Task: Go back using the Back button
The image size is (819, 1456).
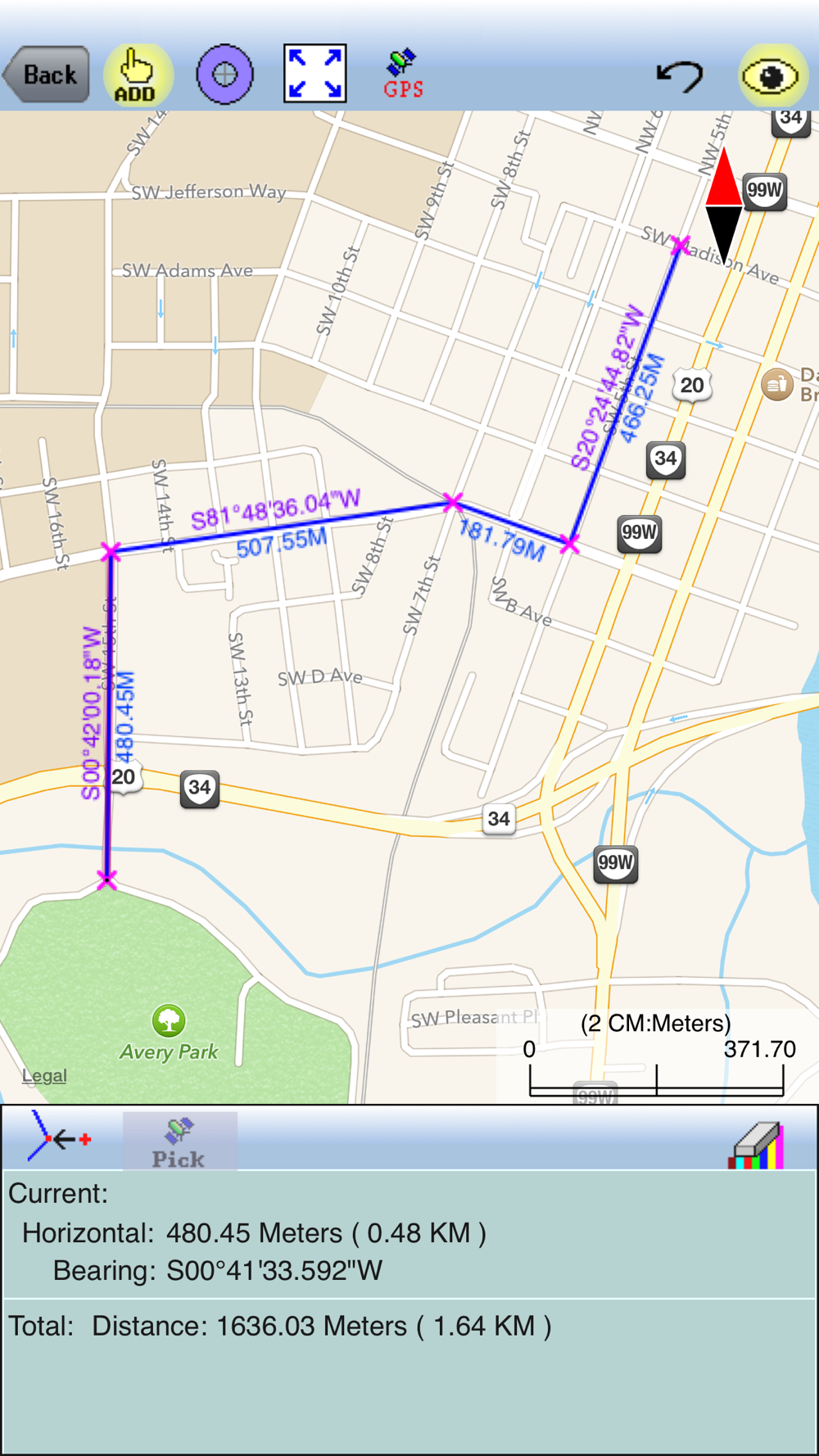Action: (47, 75)
